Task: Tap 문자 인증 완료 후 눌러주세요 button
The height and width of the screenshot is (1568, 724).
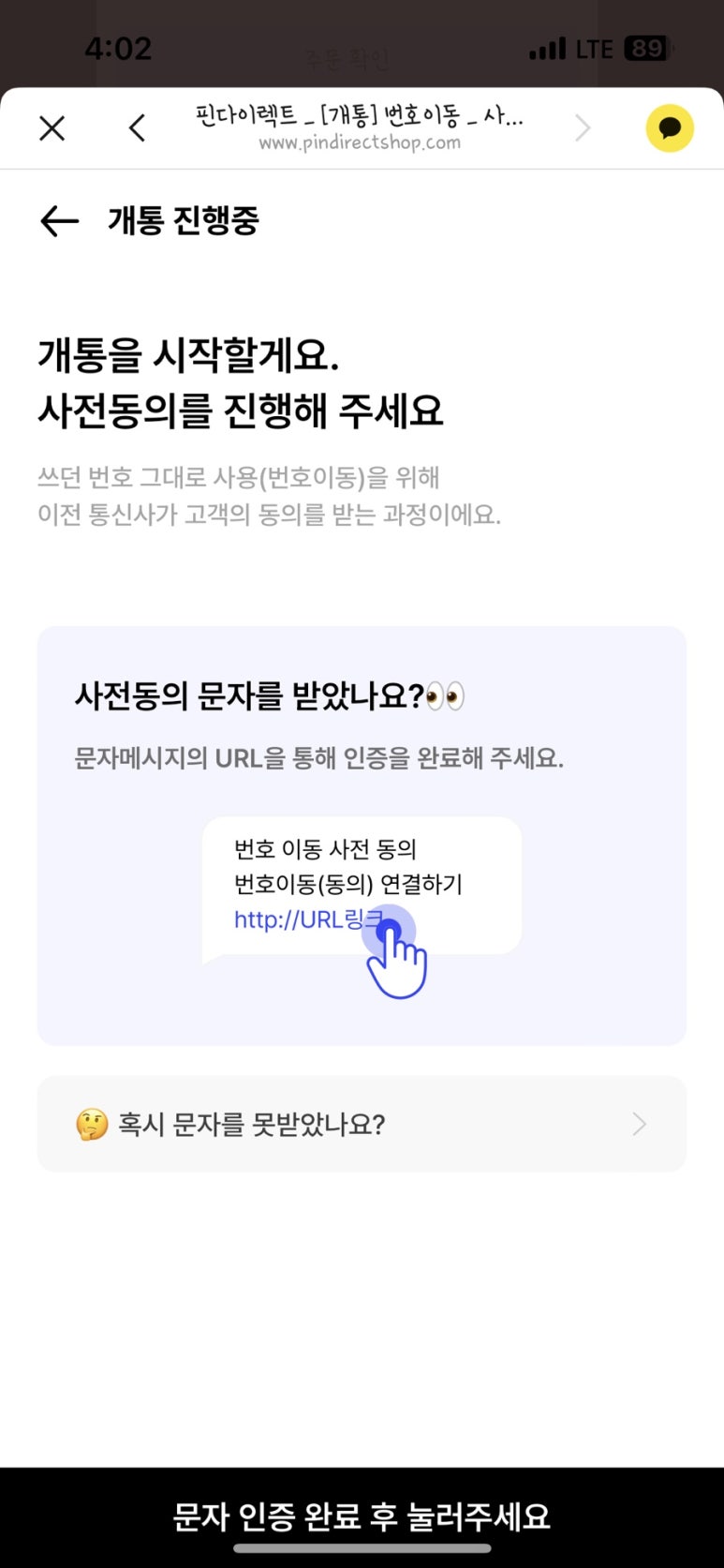Action: tap(362, 1516)
